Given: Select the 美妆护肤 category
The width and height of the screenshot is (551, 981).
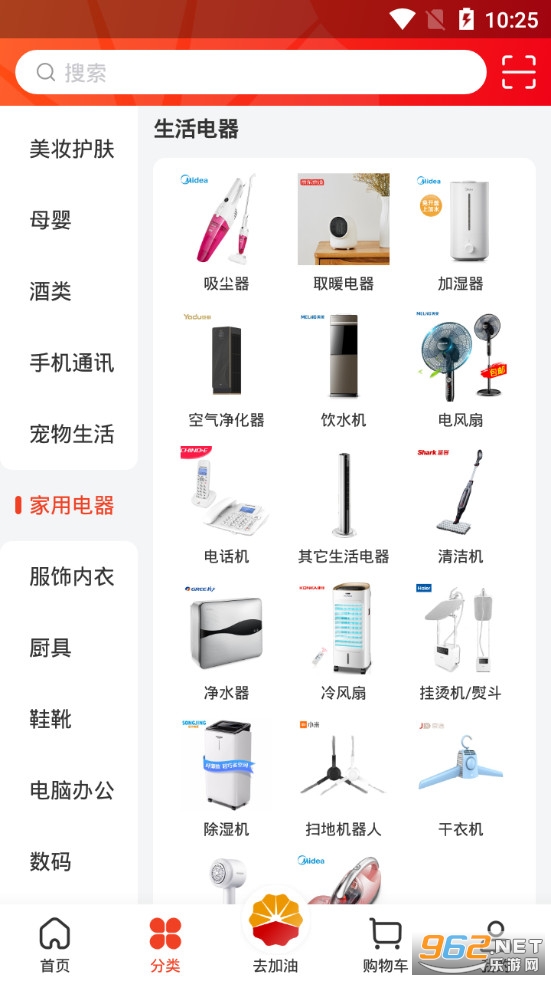Looking at the screenshot, I should point(72,149).
